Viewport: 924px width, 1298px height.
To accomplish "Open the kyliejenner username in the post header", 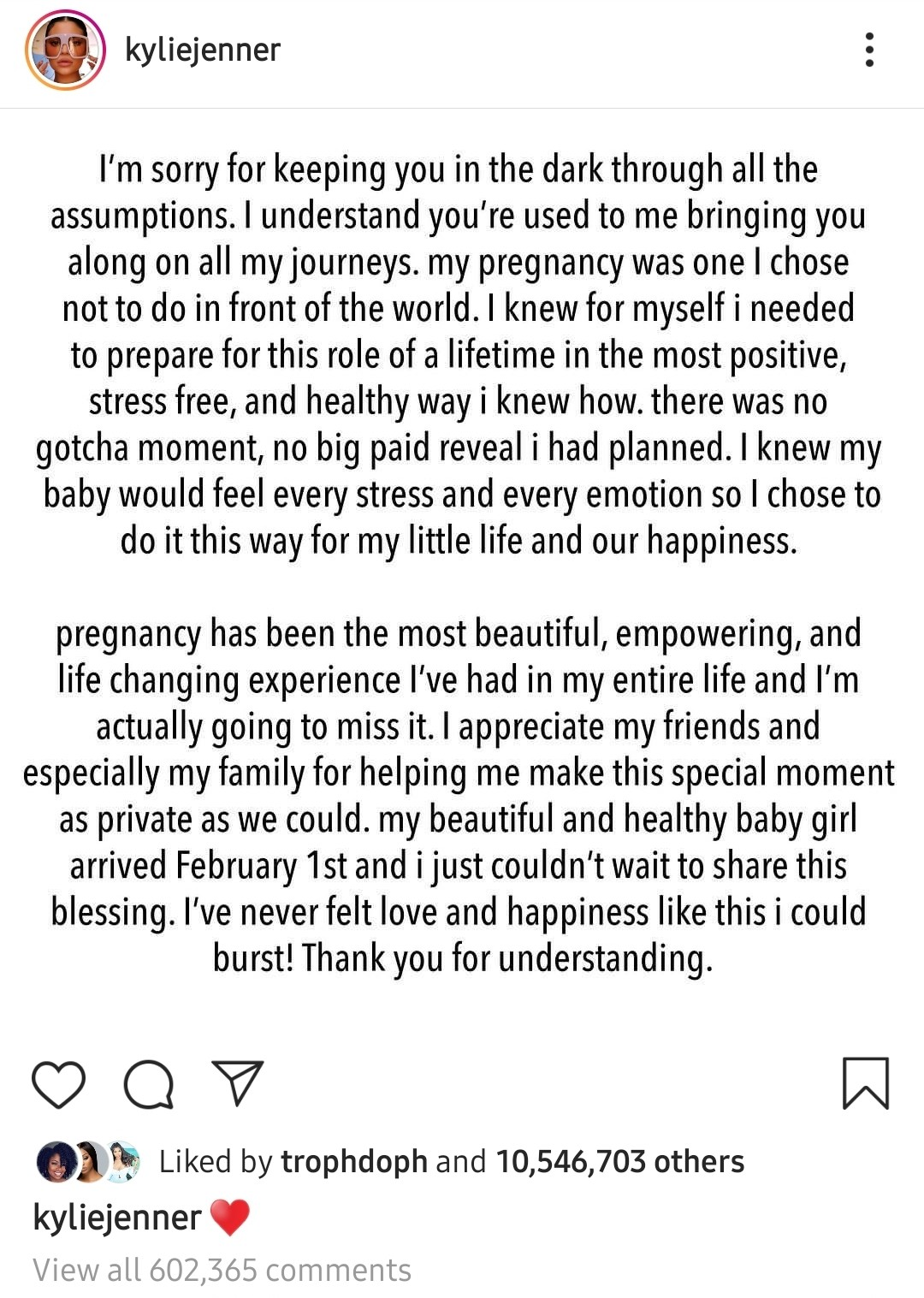I will pyautogui.click(x=202, y=50).
